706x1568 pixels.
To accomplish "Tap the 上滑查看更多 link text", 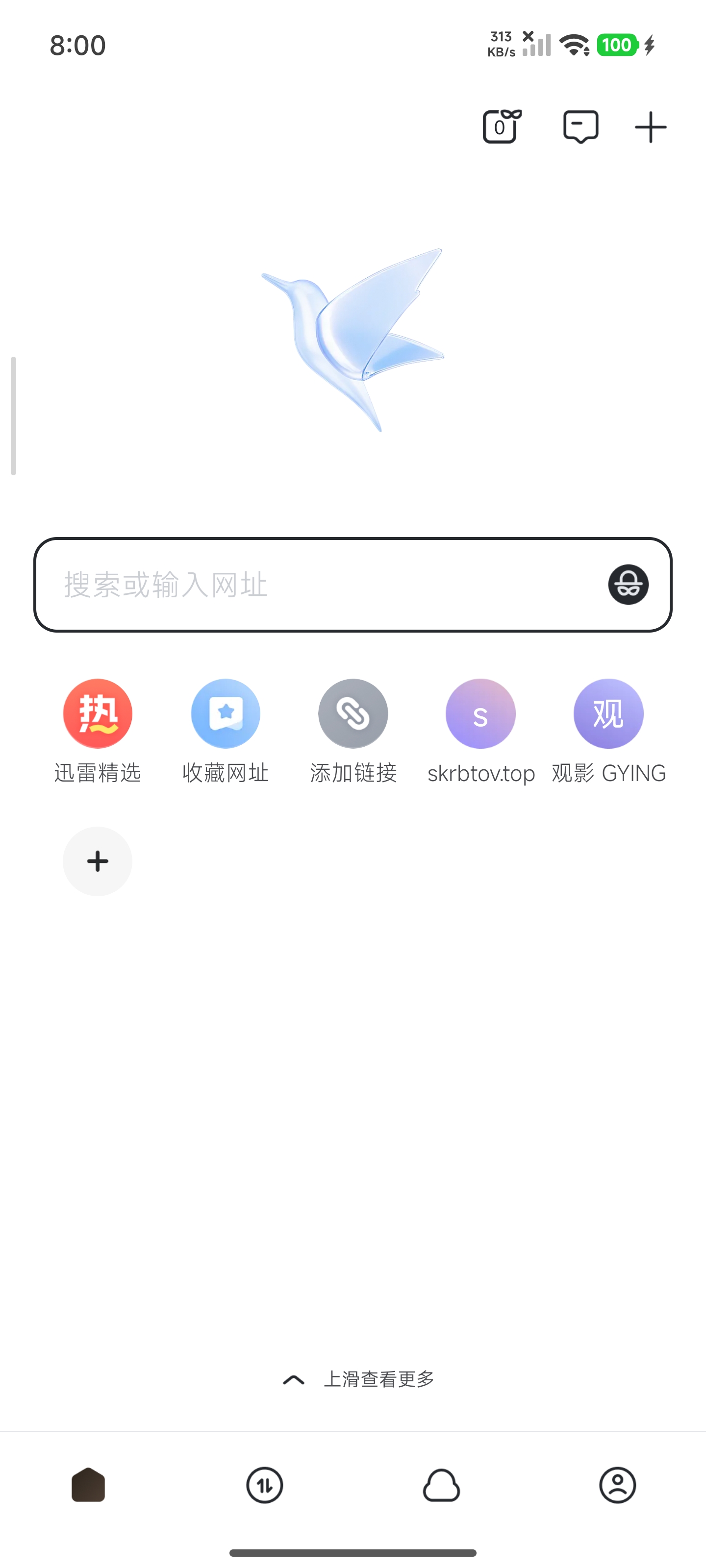I will point(381,1379).
